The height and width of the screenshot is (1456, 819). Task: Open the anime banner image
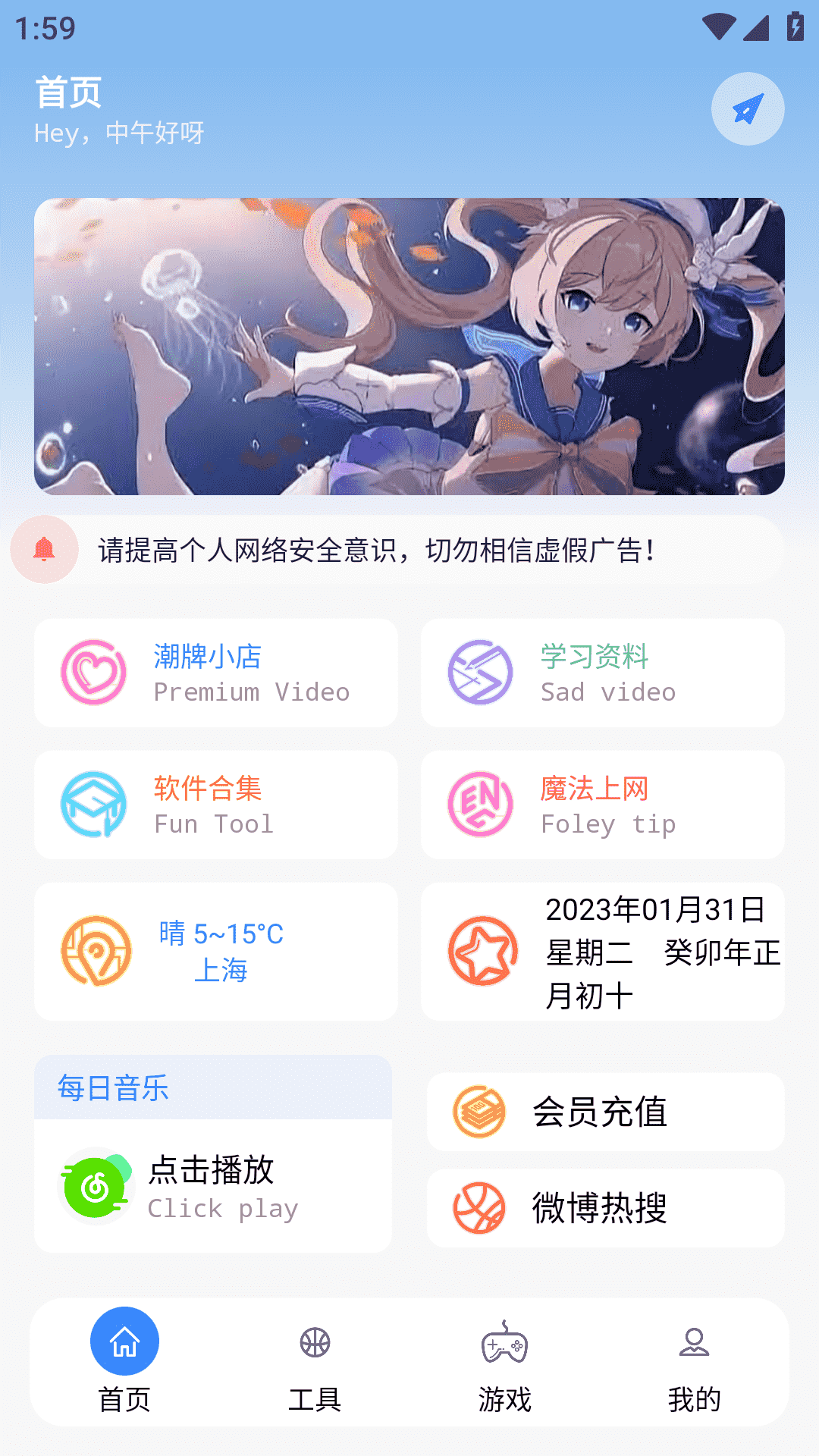tap(409, 347)
